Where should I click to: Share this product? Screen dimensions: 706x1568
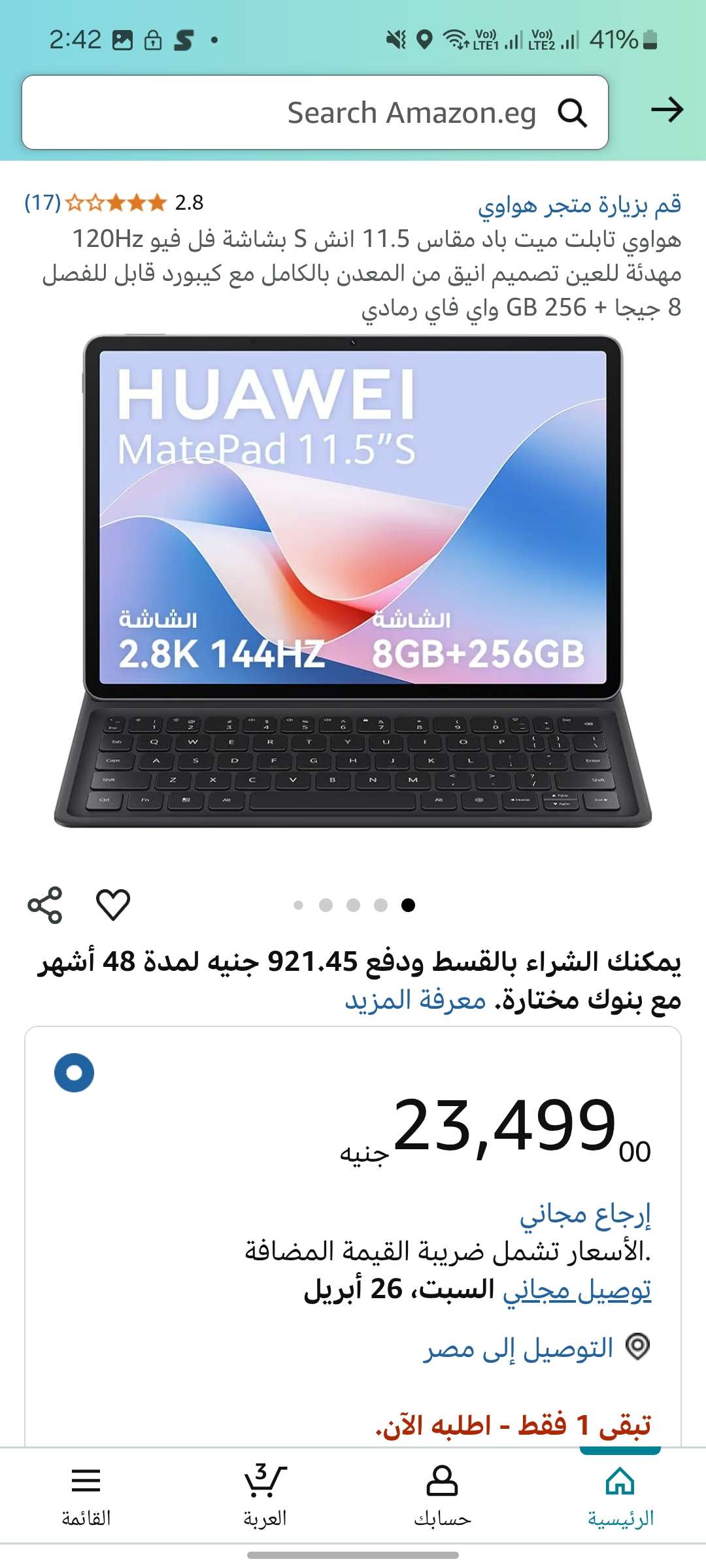45,905
